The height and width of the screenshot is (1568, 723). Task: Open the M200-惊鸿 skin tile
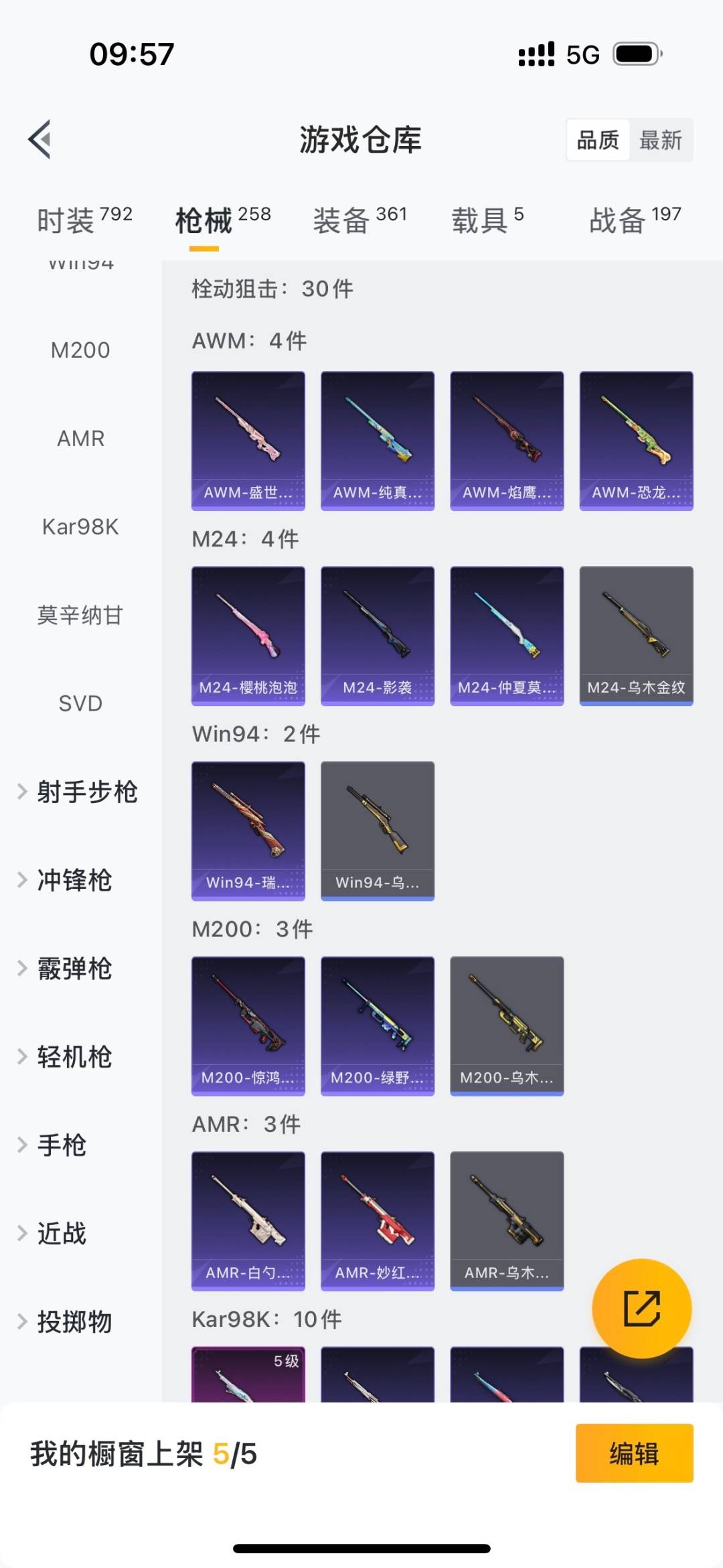pos(248,1025)
